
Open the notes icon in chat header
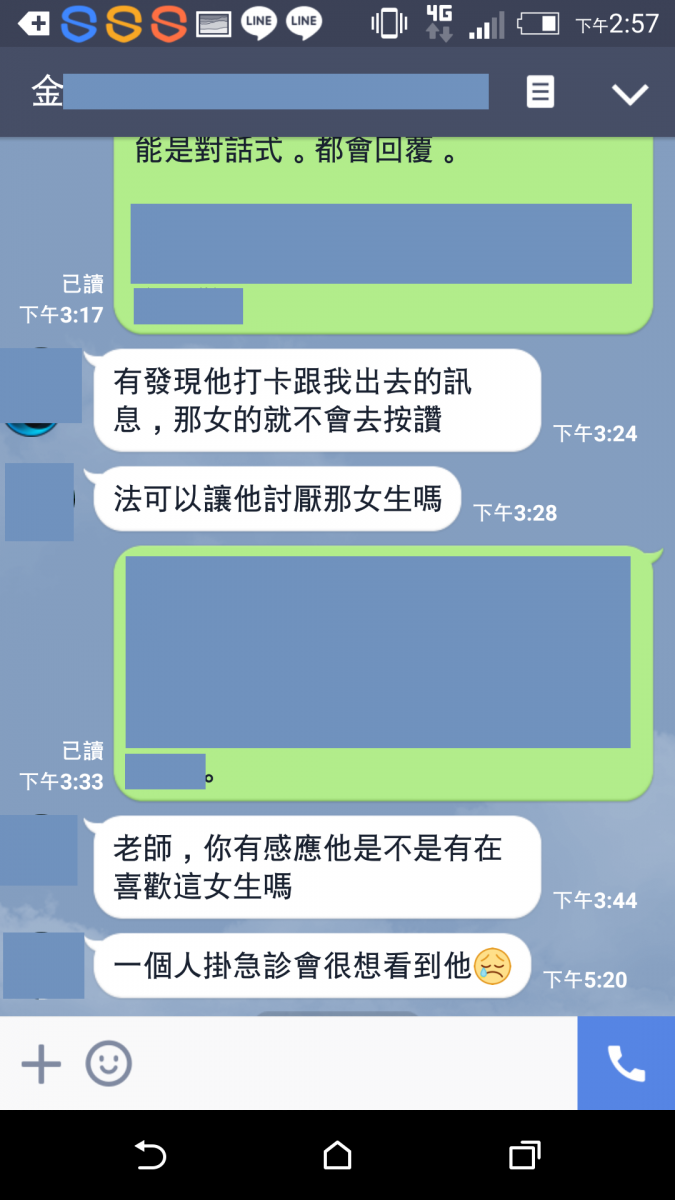click(x=540, y=93)
